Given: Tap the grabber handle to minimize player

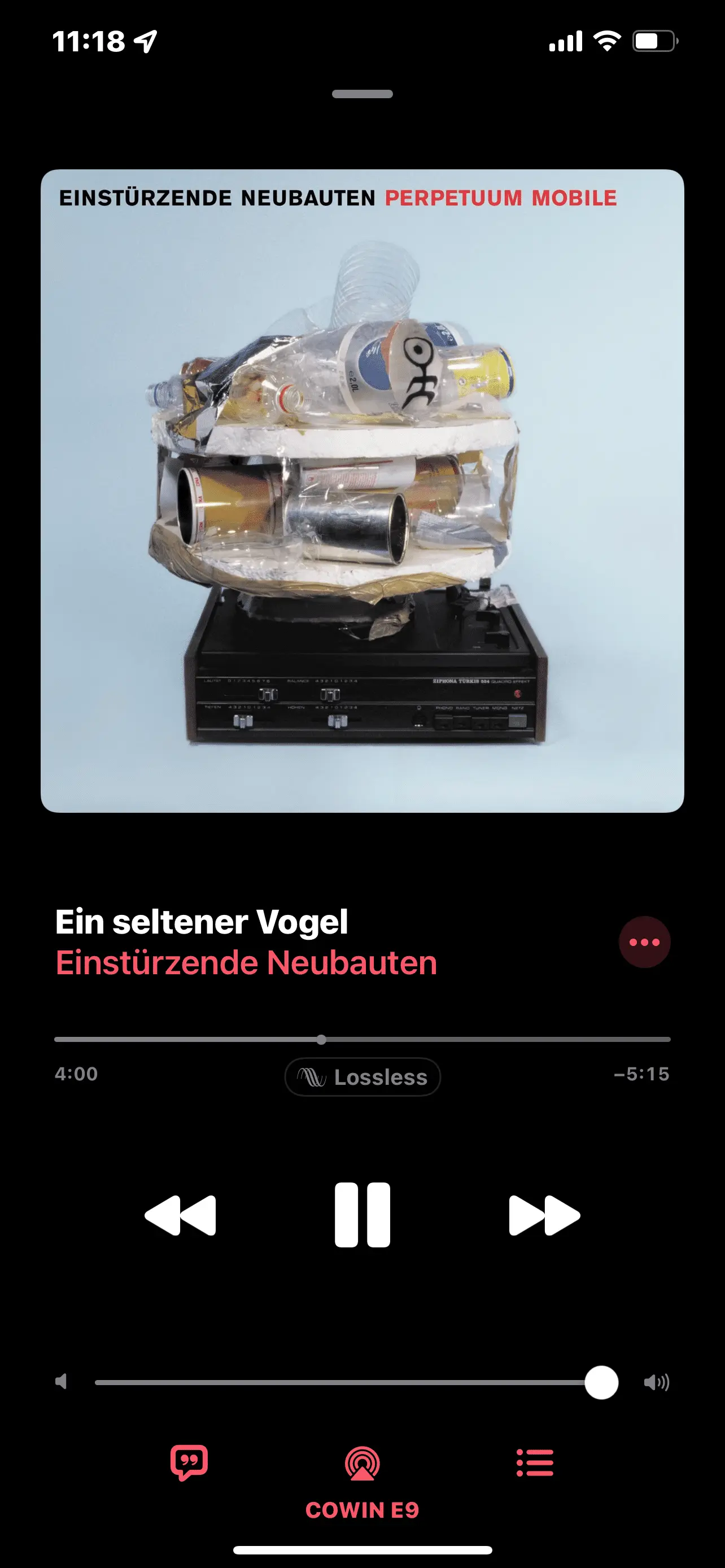Looking at the screenshot, I should (362, 94).
